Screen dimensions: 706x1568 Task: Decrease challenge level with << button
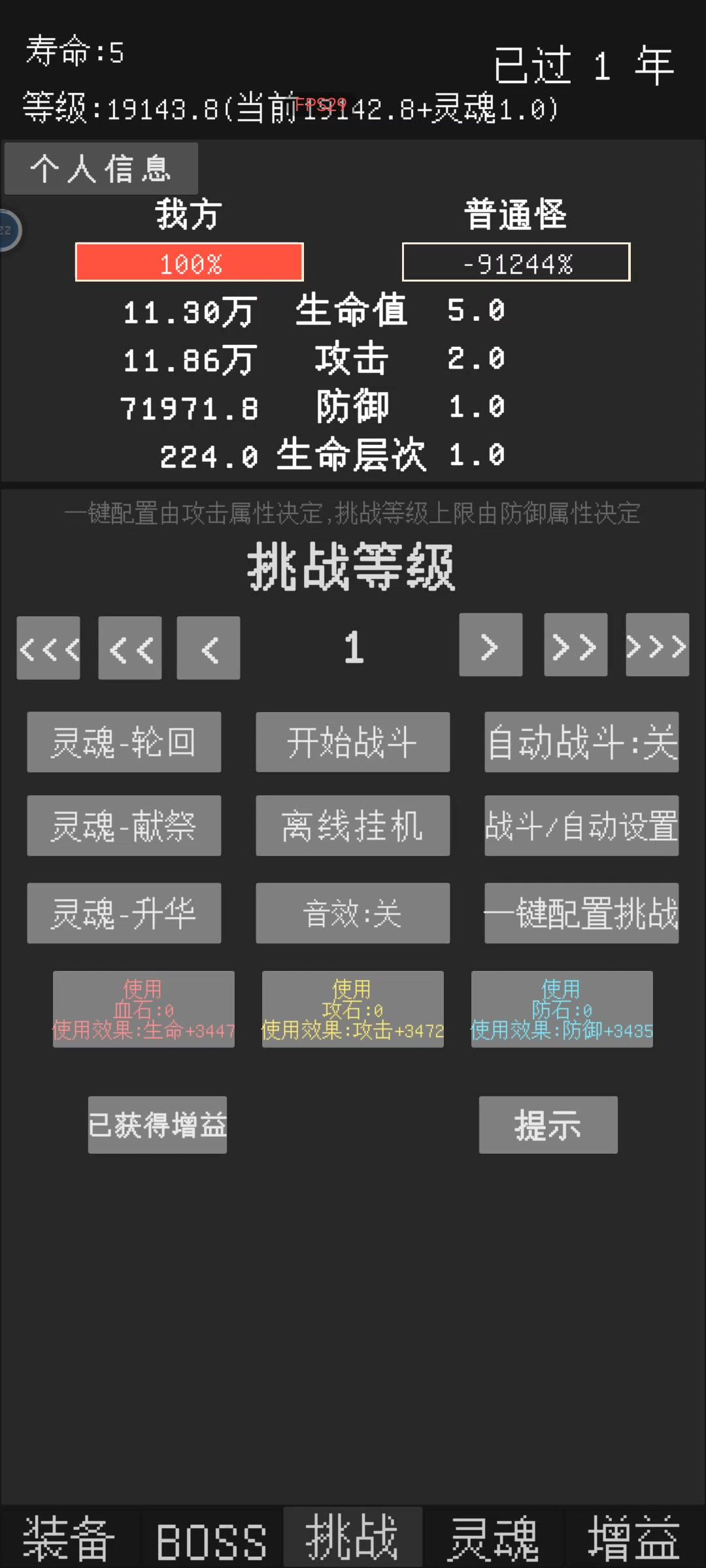click(x=130, y=647)
